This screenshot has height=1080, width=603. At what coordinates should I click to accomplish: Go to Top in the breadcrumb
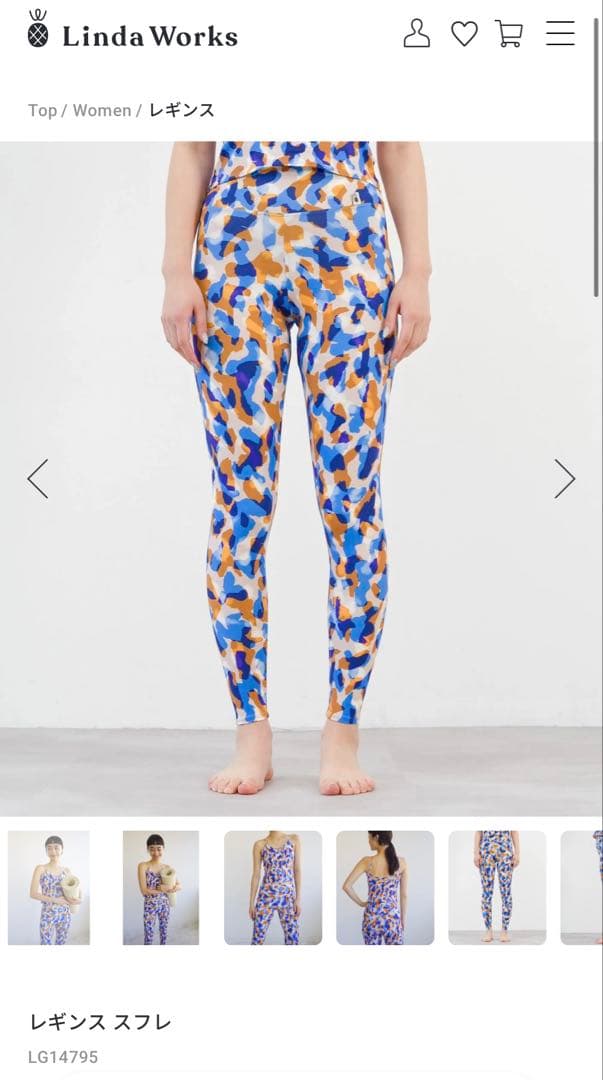(x=42, y=110)
